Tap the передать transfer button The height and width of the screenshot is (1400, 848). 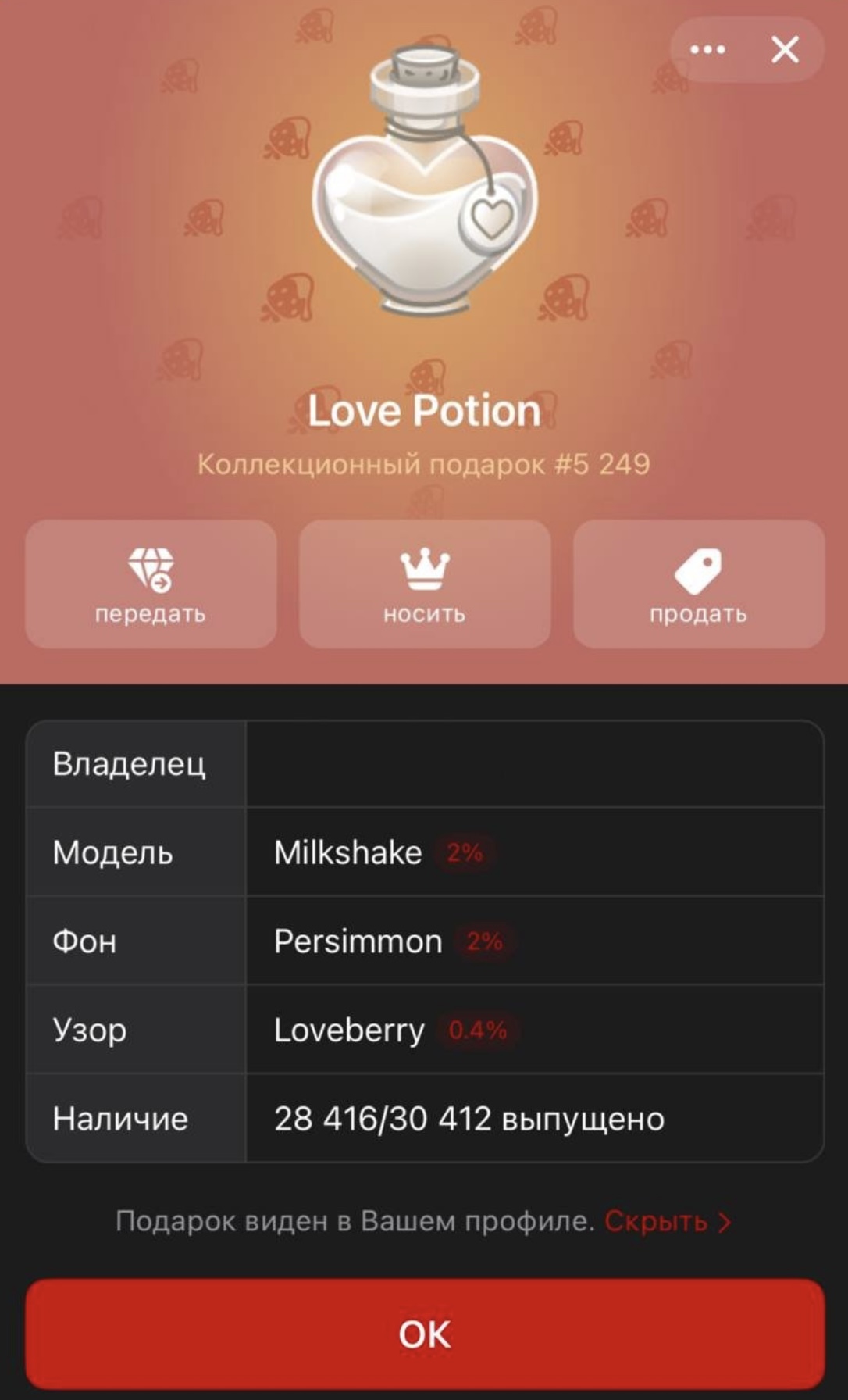(151, 584)
